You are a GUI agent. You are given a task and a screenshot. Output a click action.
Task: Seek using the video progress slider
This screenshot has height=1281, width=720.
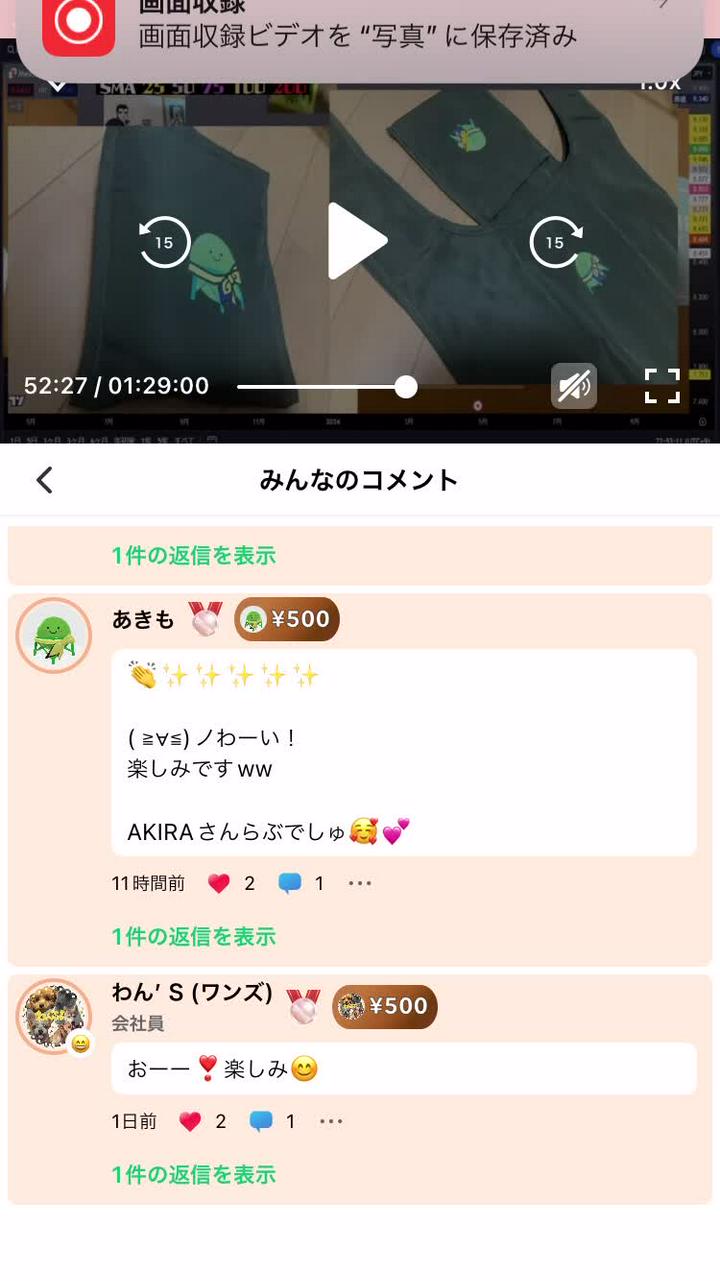pos(405,385)
